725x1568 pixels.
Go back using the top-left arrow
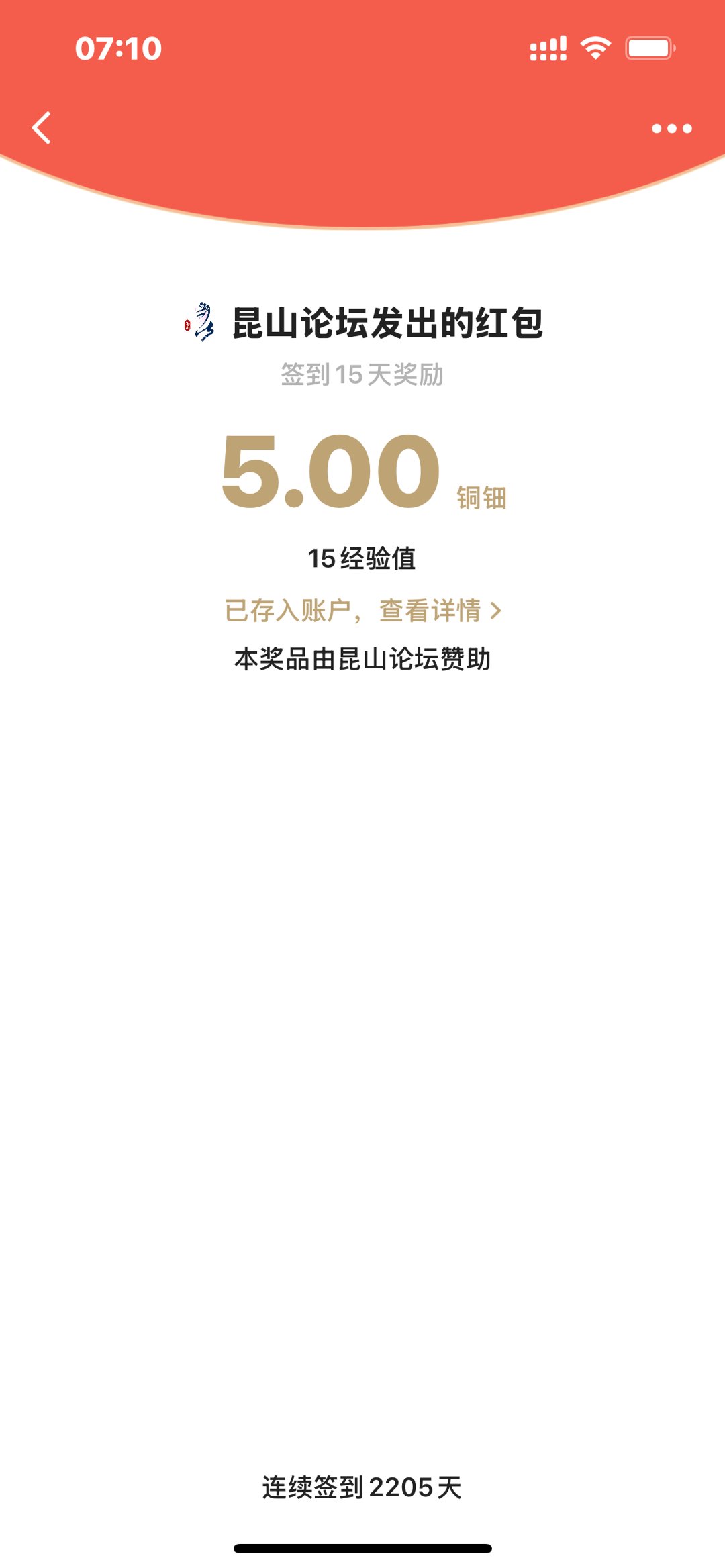[42, 127]
